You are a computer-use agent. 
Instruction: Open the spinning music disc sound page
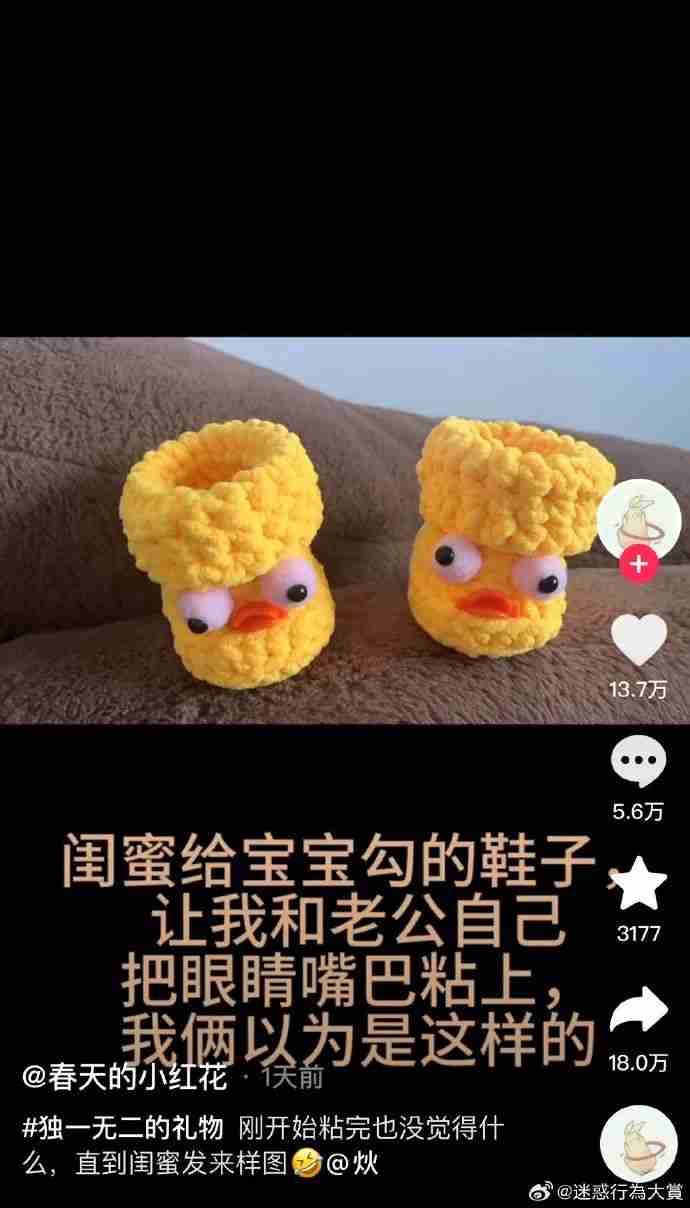[x=638, y=1143]
